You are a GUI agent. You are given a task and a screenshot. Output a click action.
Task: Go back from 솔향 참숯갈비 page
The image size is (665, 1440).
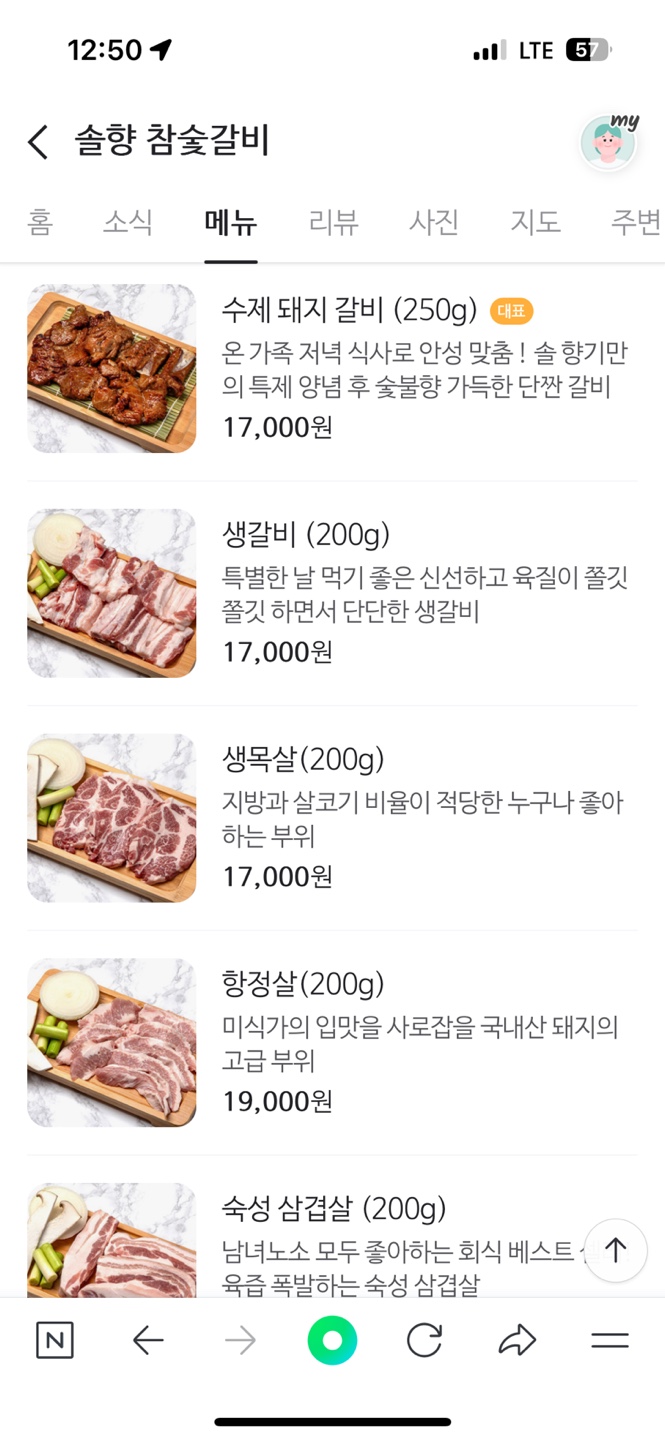38,142
